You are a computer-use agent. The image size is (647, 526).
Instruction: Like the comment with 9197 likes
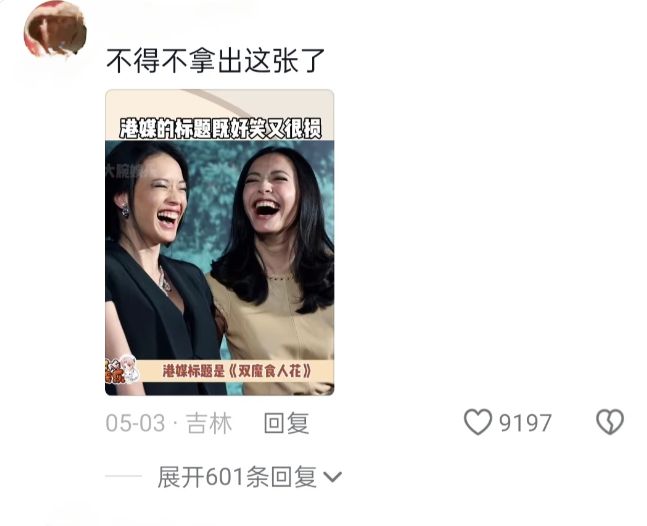(479, 423)
